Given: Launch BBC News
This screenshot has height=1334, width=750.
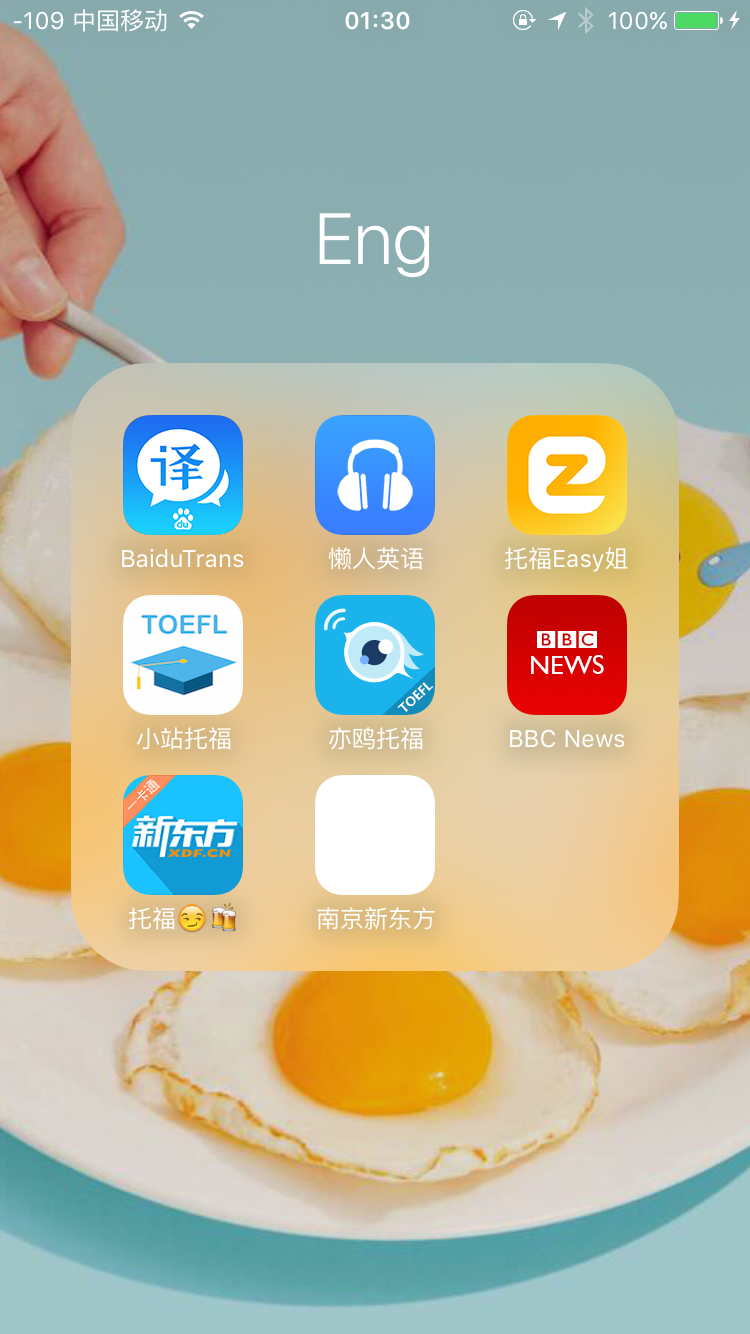Looking at the screenshot, I should pyautogui.click(x=567, y=655).
